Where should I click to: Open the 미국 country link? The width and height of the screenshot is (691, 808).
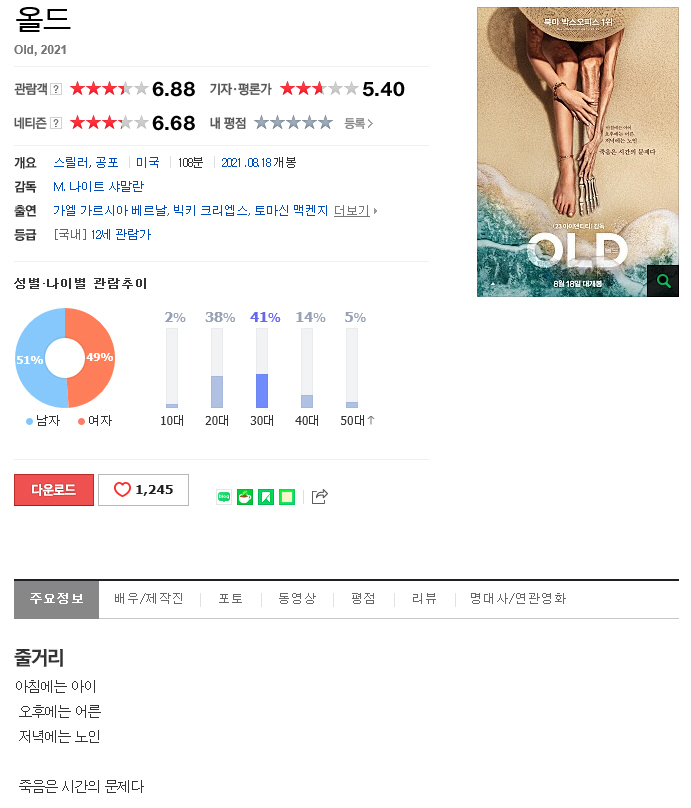[x=148, y=163]
